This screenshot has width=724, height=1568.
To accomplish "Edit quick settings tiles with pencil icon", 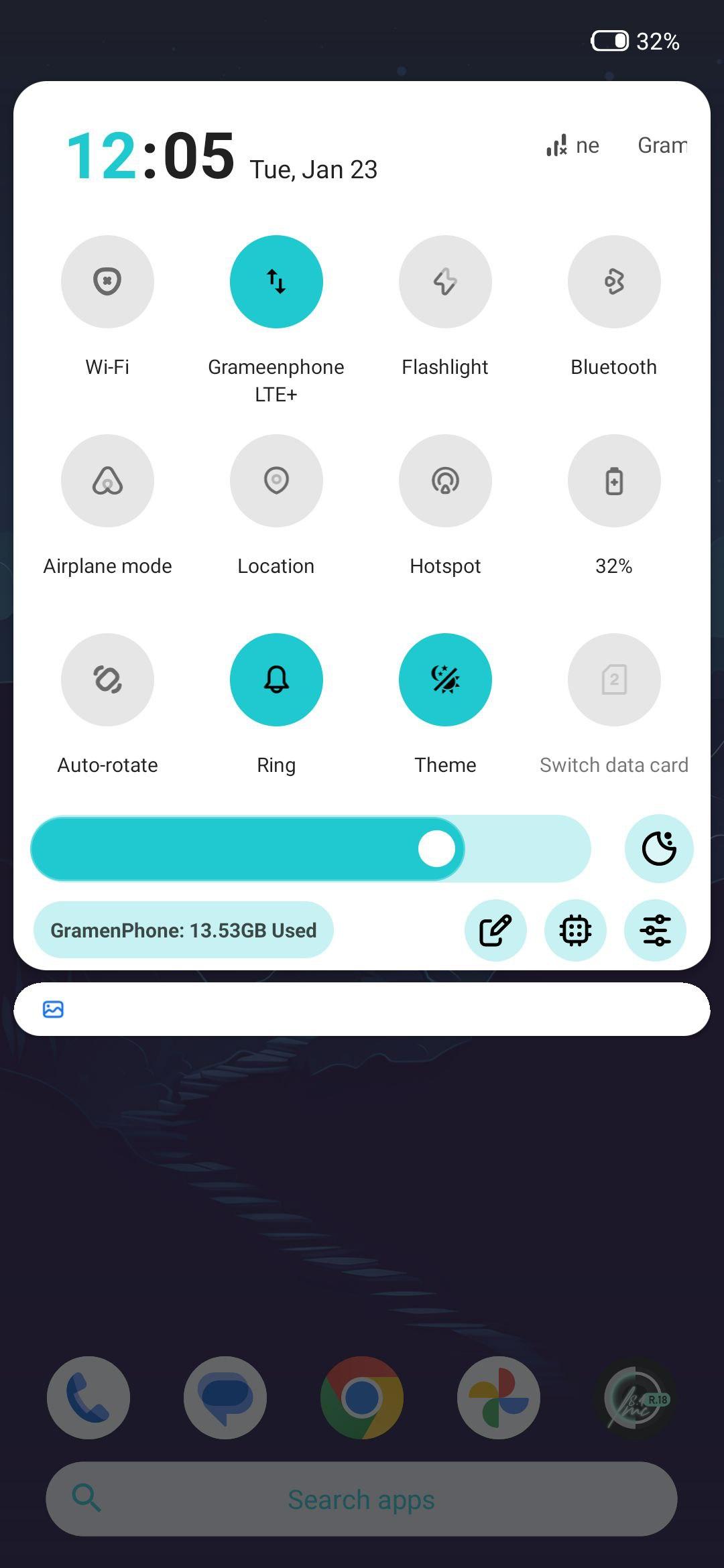I will pos(495,930).
